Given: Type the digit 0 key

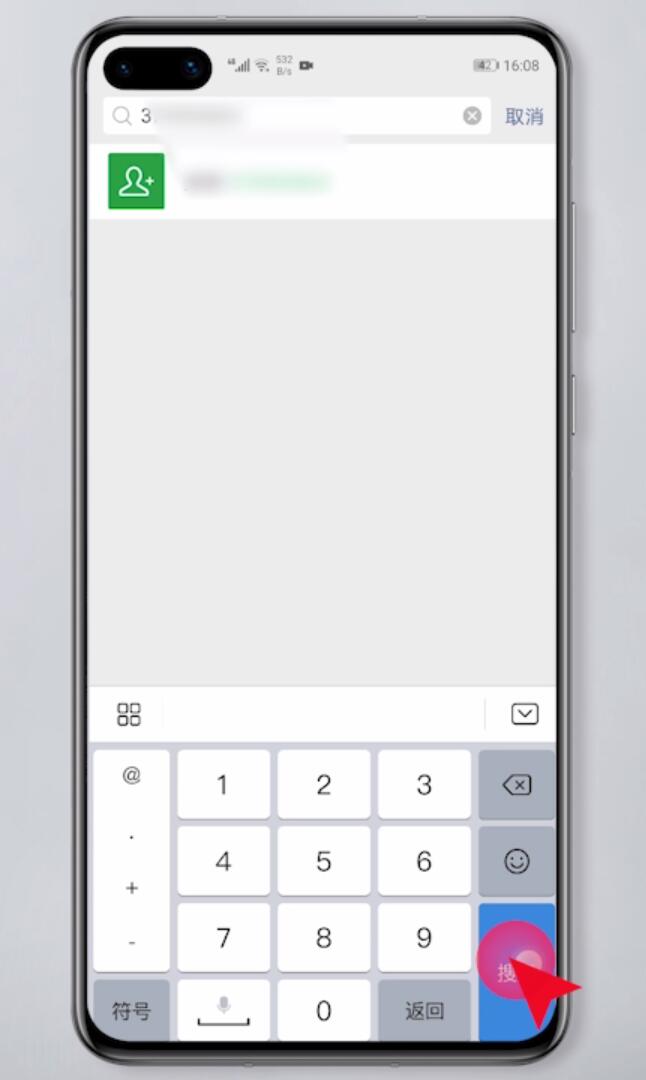Looking at the screenshot, I should (324, 1010).
